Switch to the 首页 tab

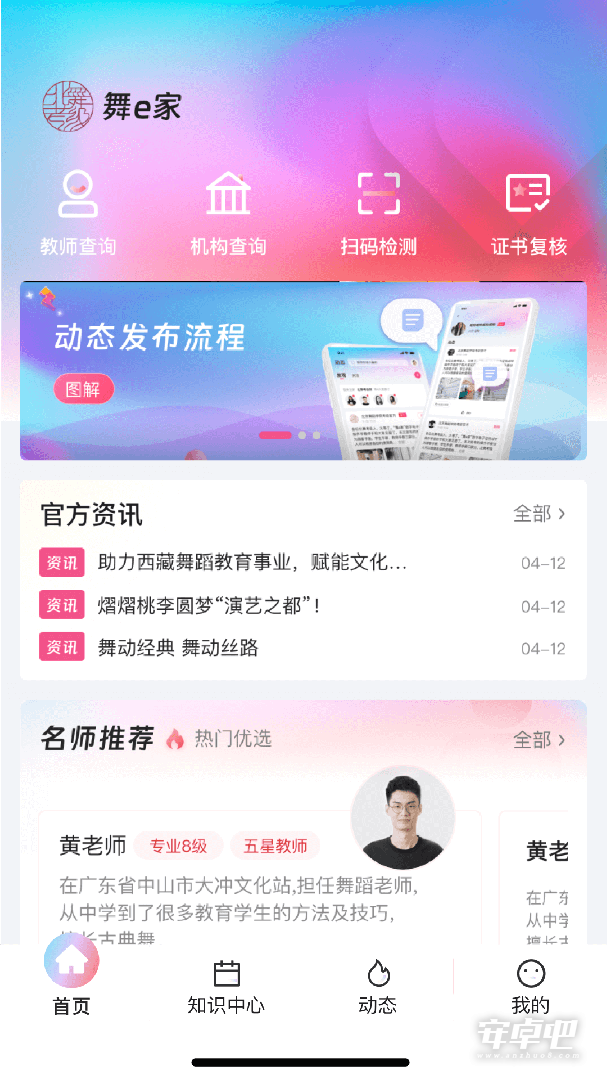pyautogui.click(x=72, y=975)
